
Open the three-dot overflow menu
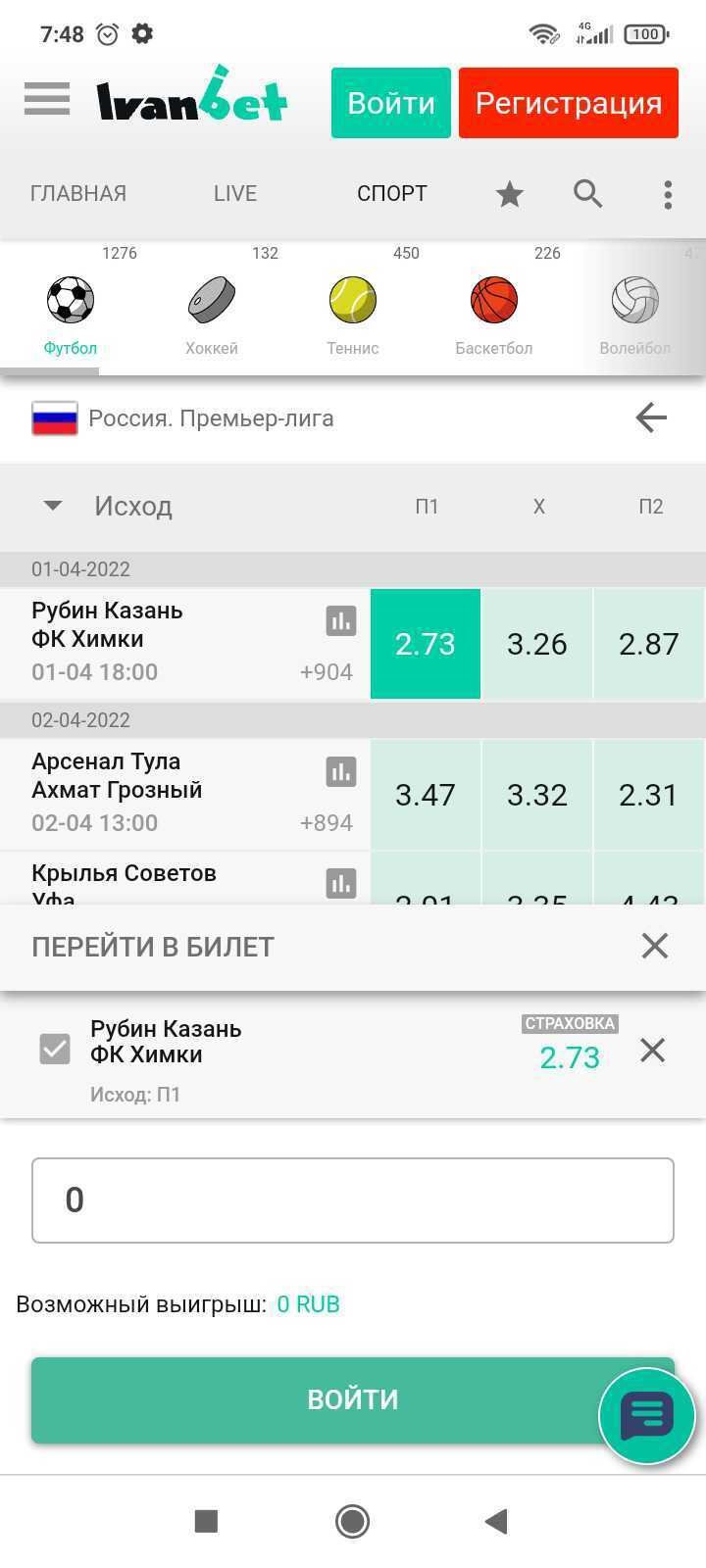(668, 194)
